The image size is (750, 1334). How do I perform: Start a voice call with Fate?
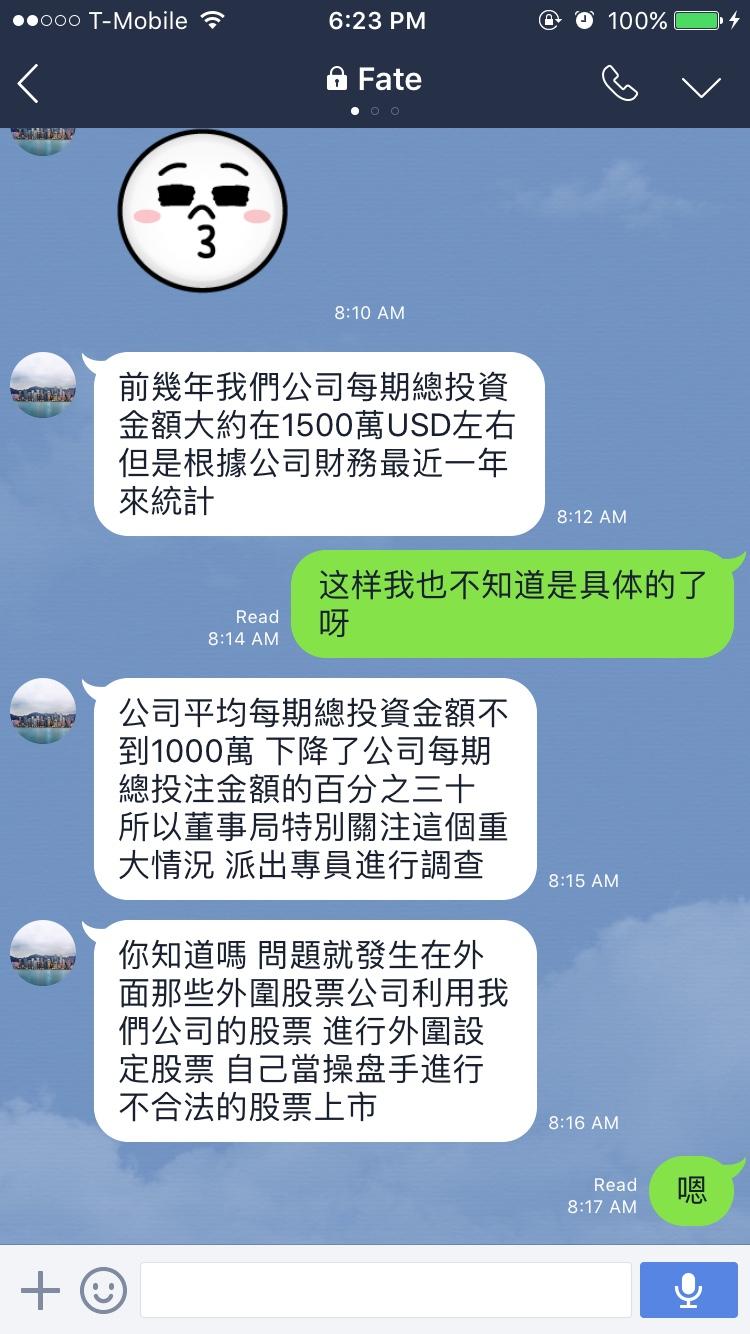619,84
